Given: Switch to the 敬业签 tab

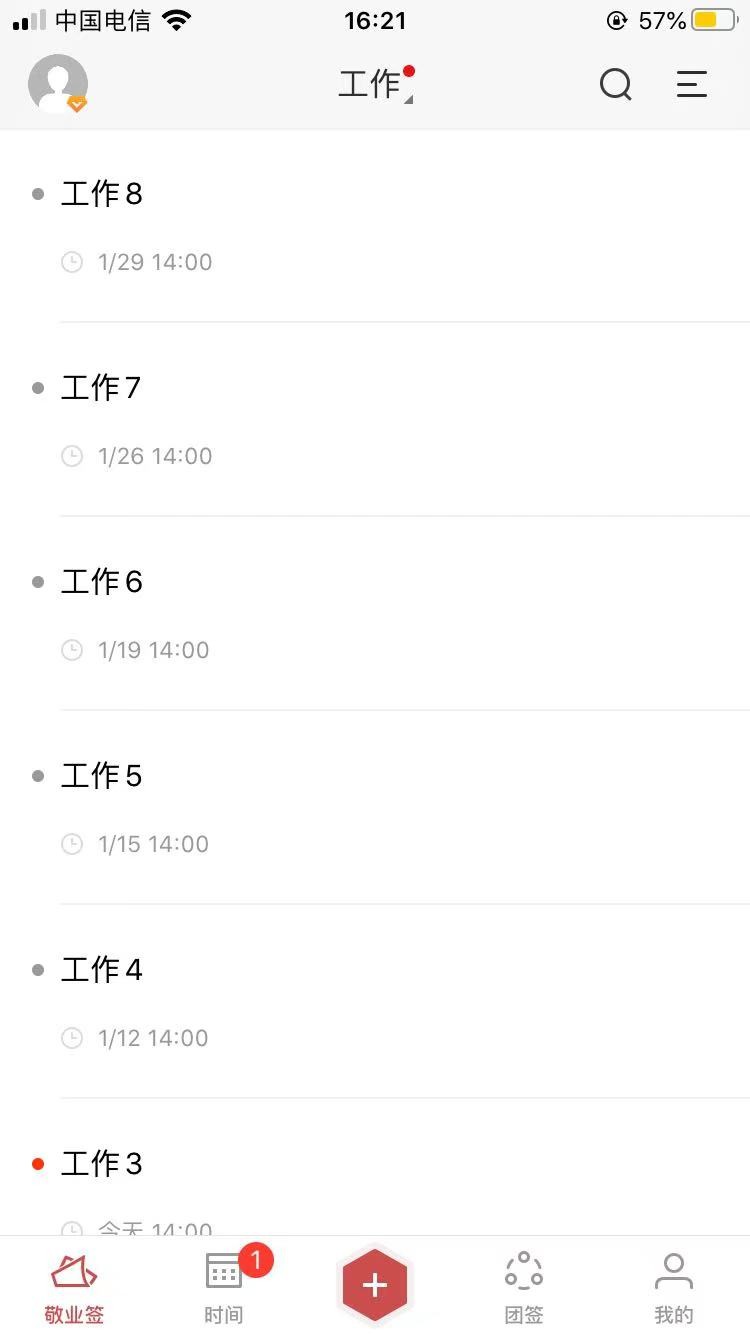Looking at the screenshot, I should point(74,1288).
